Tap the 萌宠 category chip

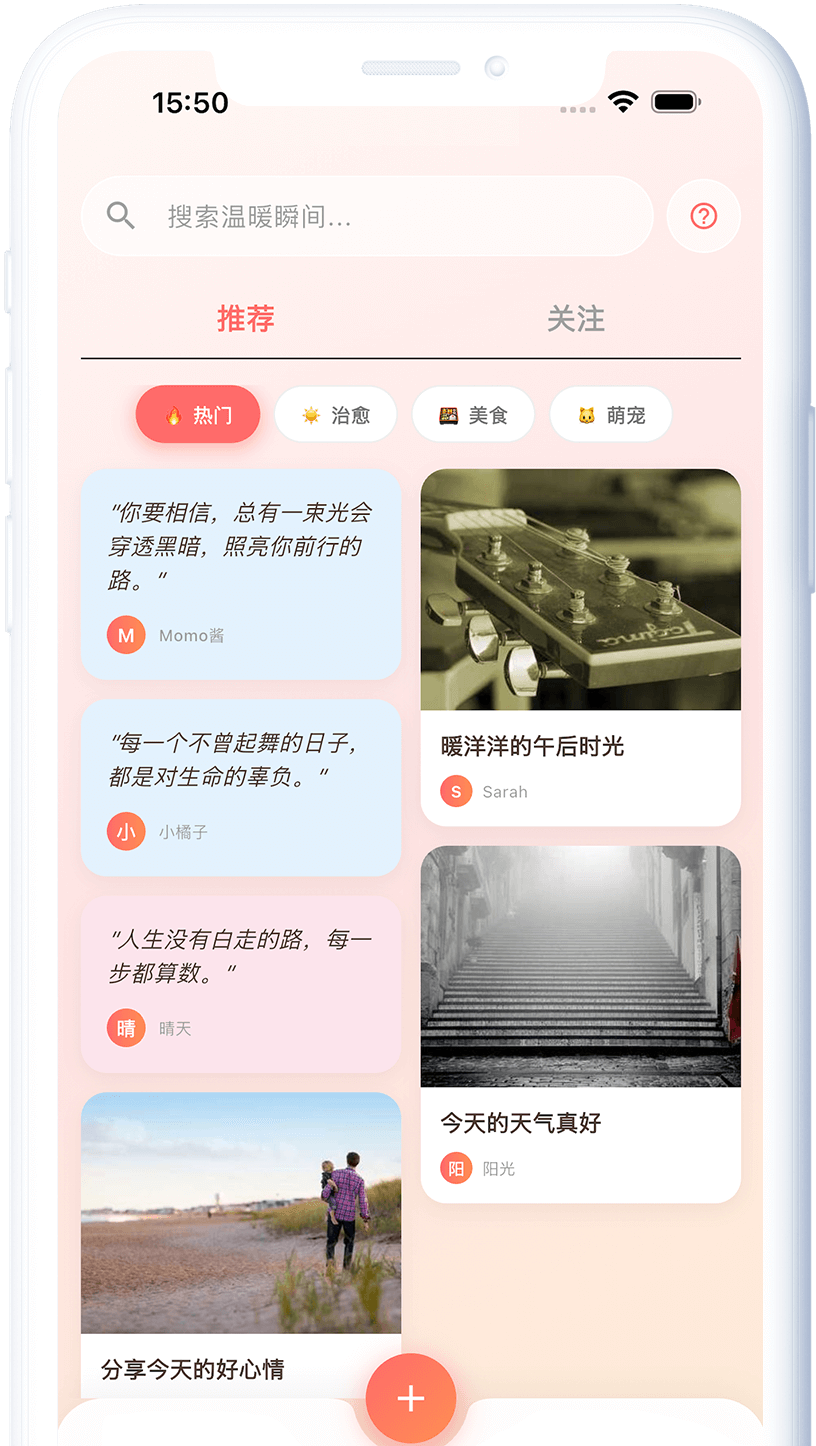[x=611, y=415]
